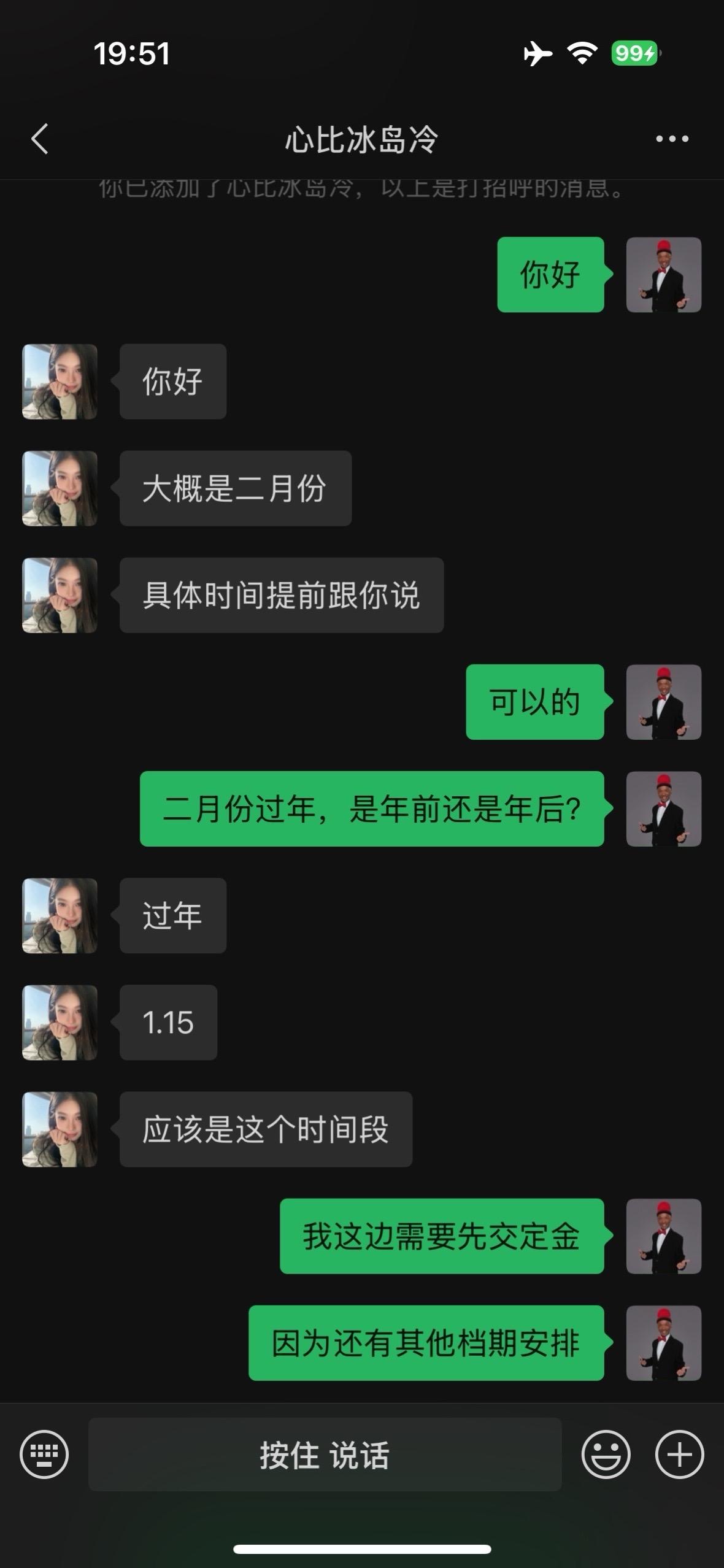This screenshot has width=724, height=1568.
Task: Expand chat details with the ellipsis control
Action: pos(672,139)
